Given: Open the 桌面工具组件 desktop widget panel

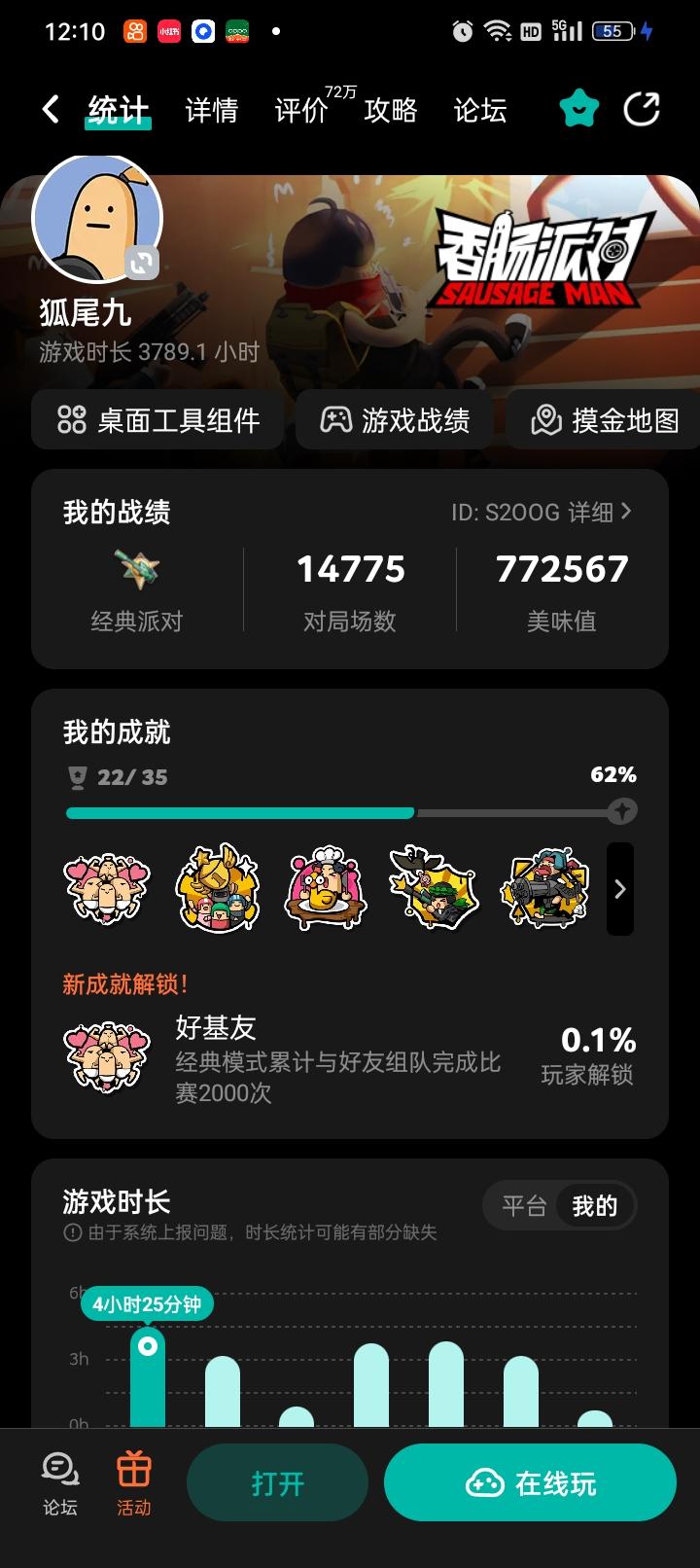Looking at the screenshot, I should pyautogui.click(x=157, y=419).
